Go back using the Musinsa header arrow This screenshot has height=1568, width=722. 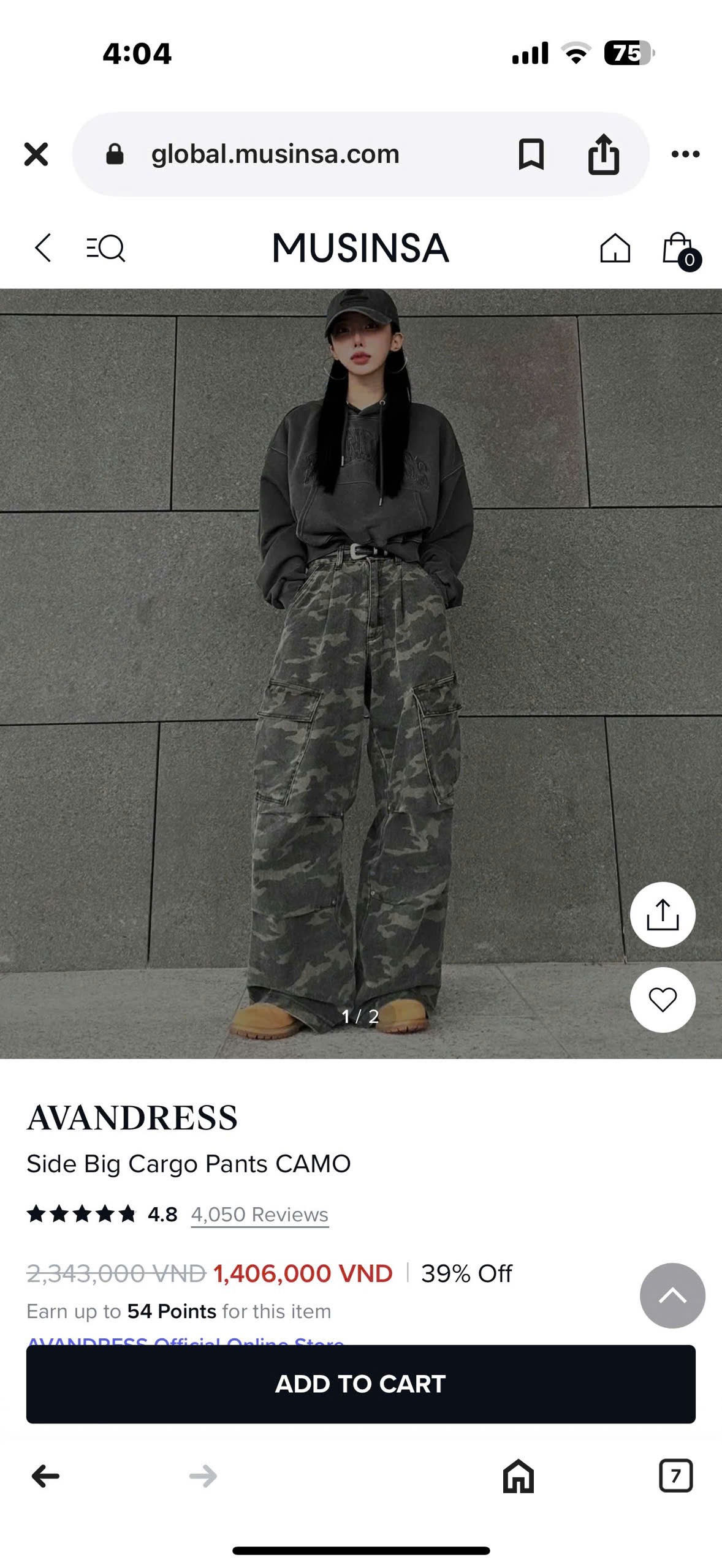pyautogui.click(x=43, y=248)
